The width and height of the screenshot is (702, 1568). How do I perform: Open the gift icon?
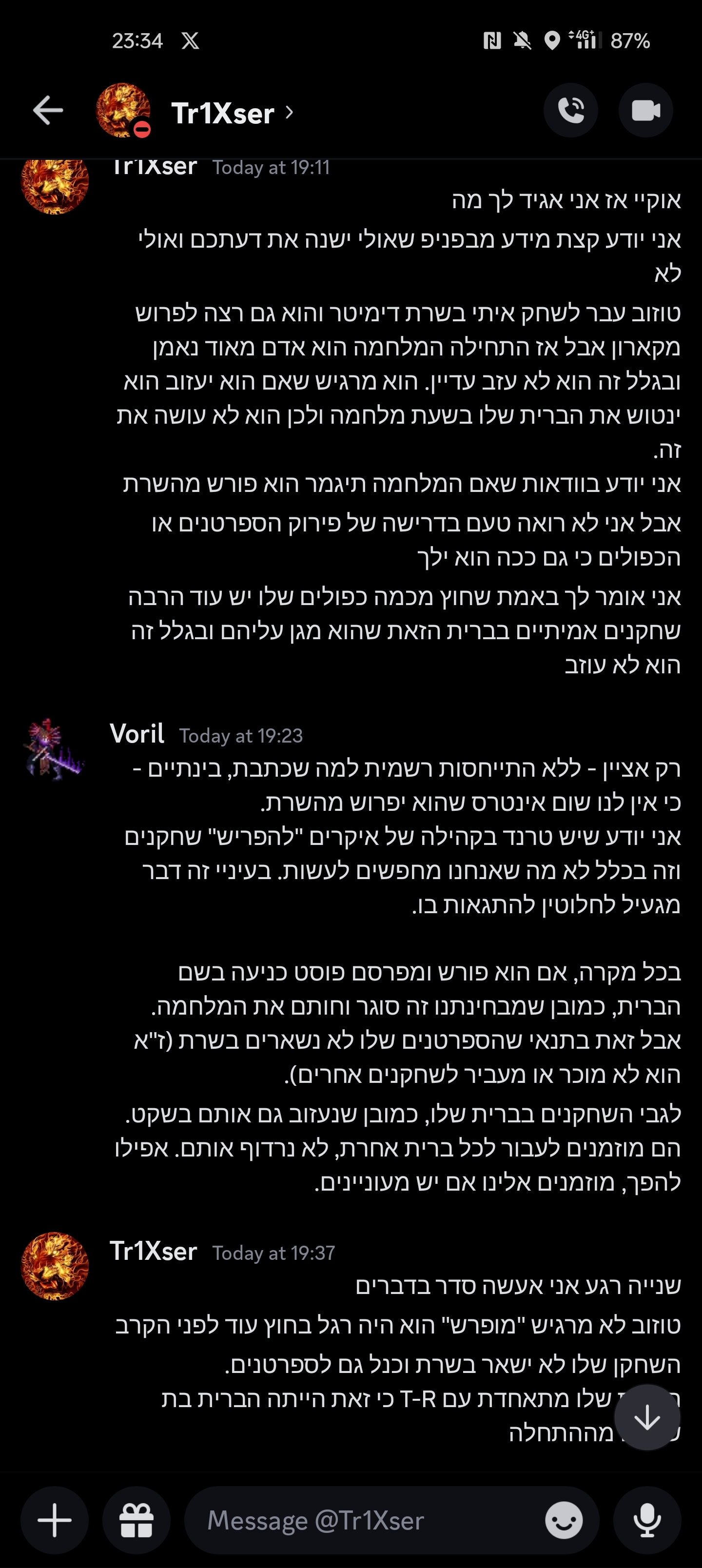[136, 1520]
